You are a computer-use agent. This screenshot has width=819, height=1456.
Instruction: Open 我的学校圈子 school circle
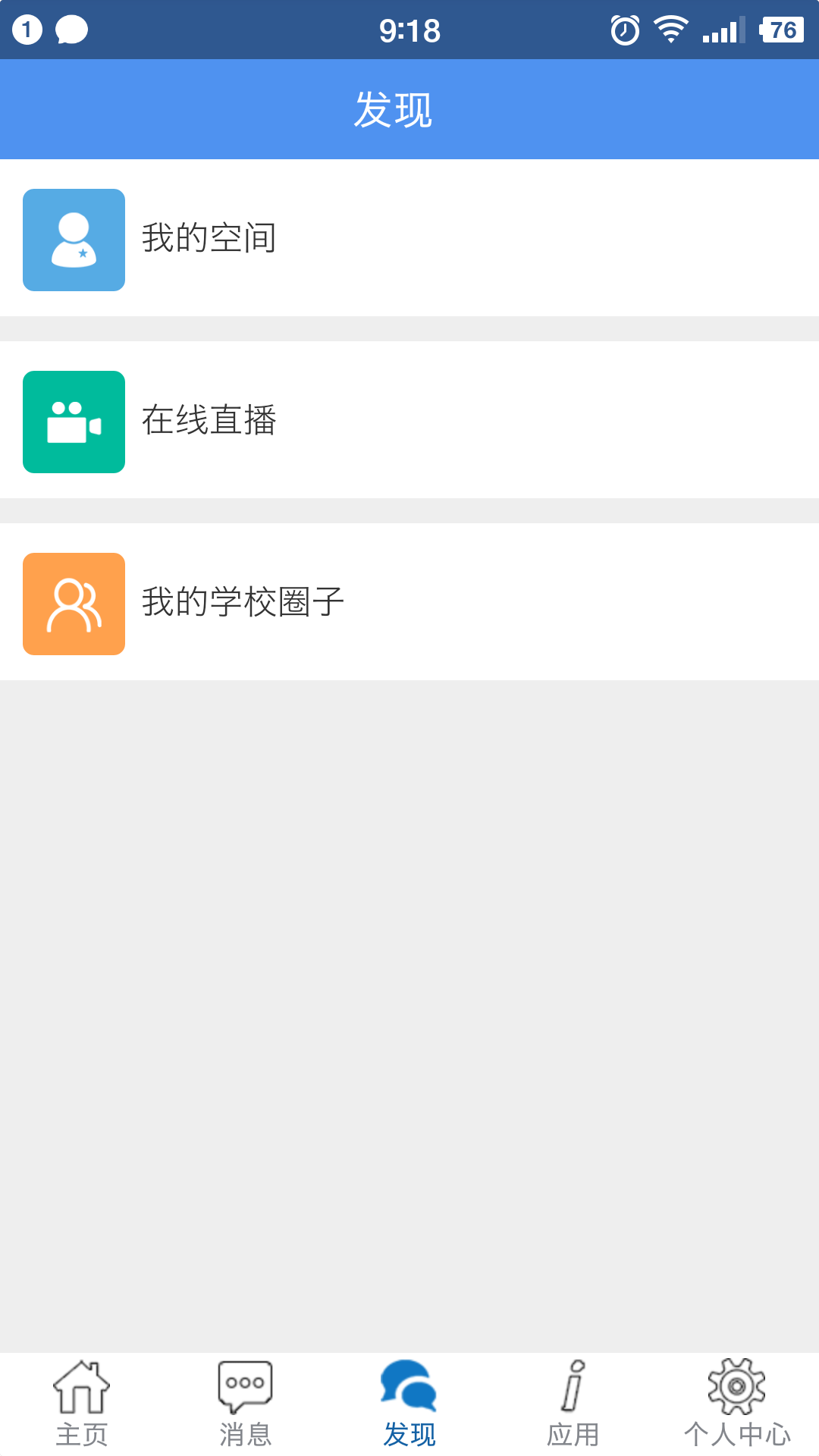point(409,603)
